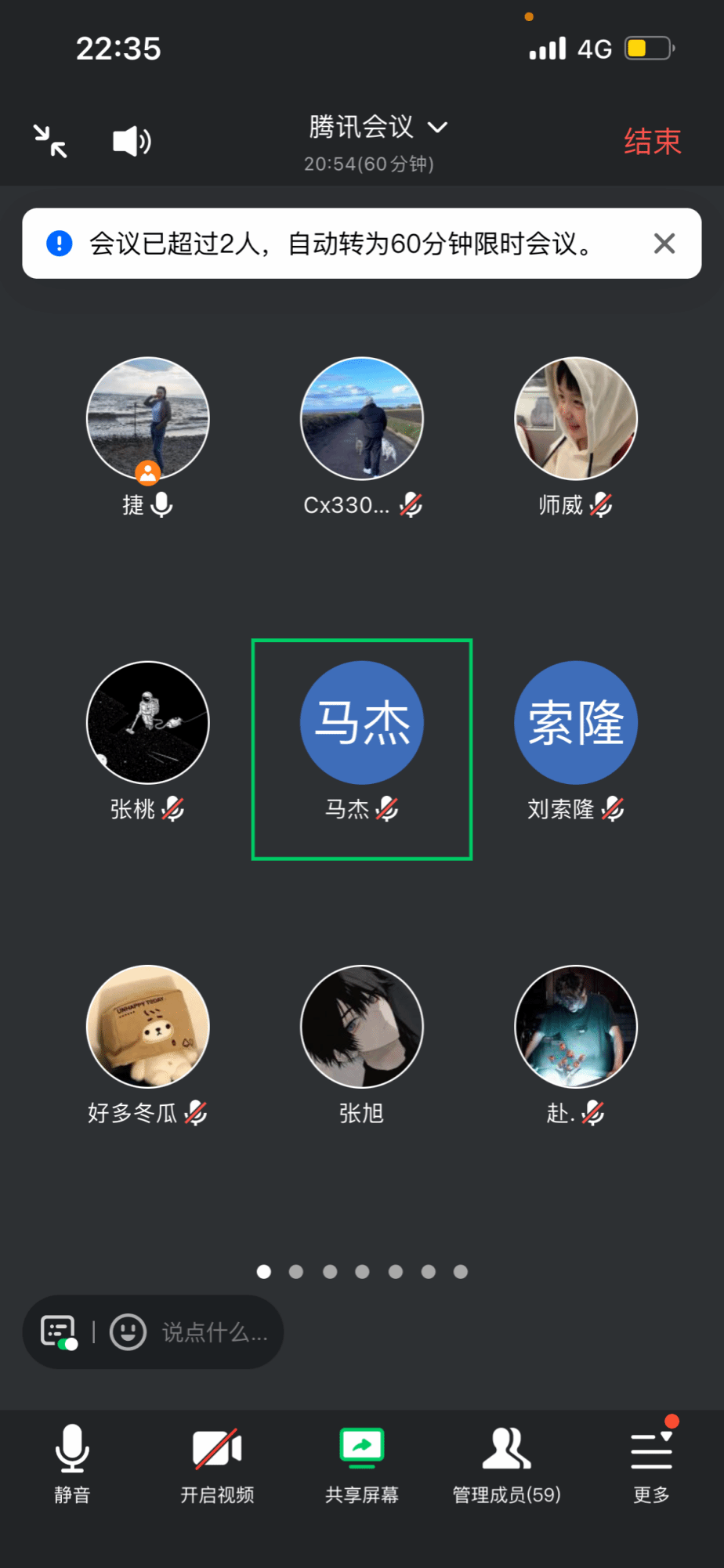Select participant Cx330...
The image size is (724, 1568).
(362, 419)
